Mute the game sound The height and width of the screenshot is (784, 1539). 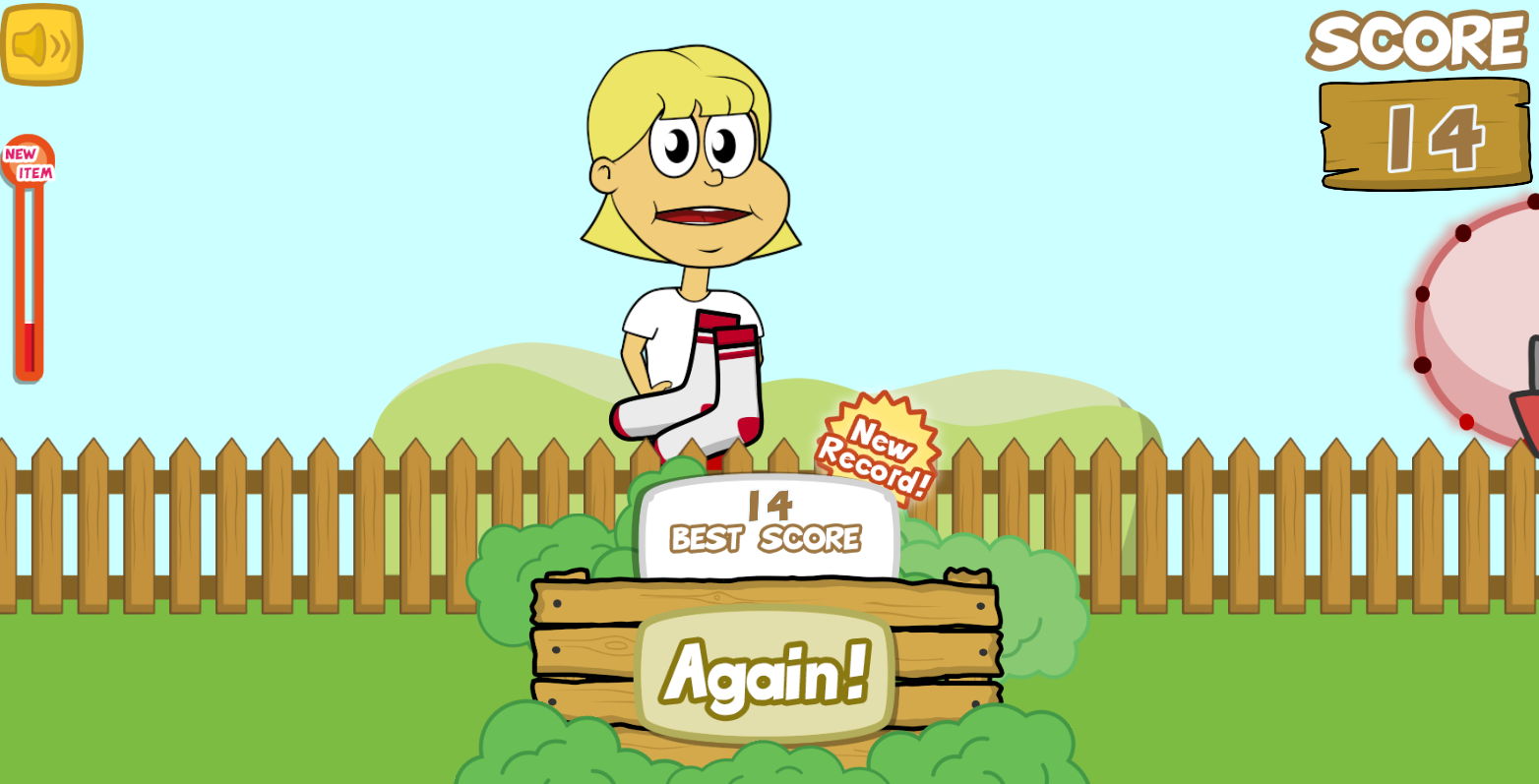(41, 44)
